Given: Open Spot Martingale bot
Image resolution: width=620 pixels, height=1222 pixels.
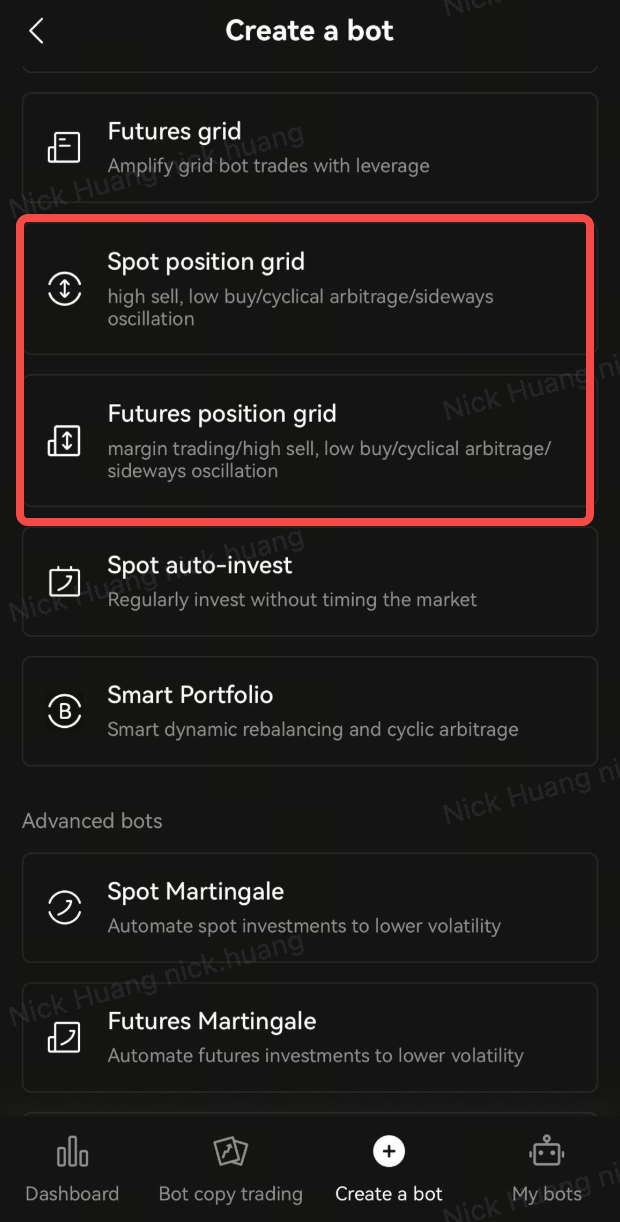Looking at the screenshot, I should point(309,907).
